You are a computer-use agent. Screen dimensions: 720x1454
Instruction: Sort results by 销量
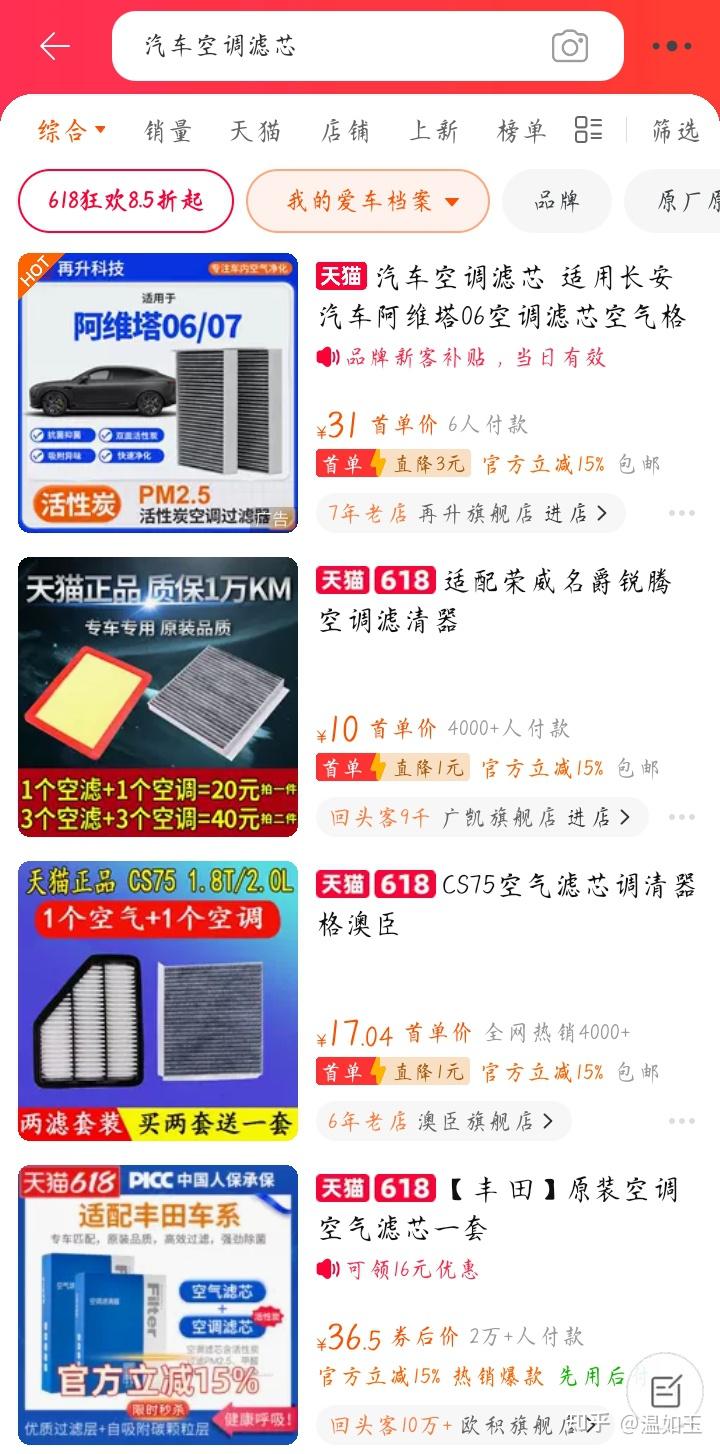(x=167, y=130)
